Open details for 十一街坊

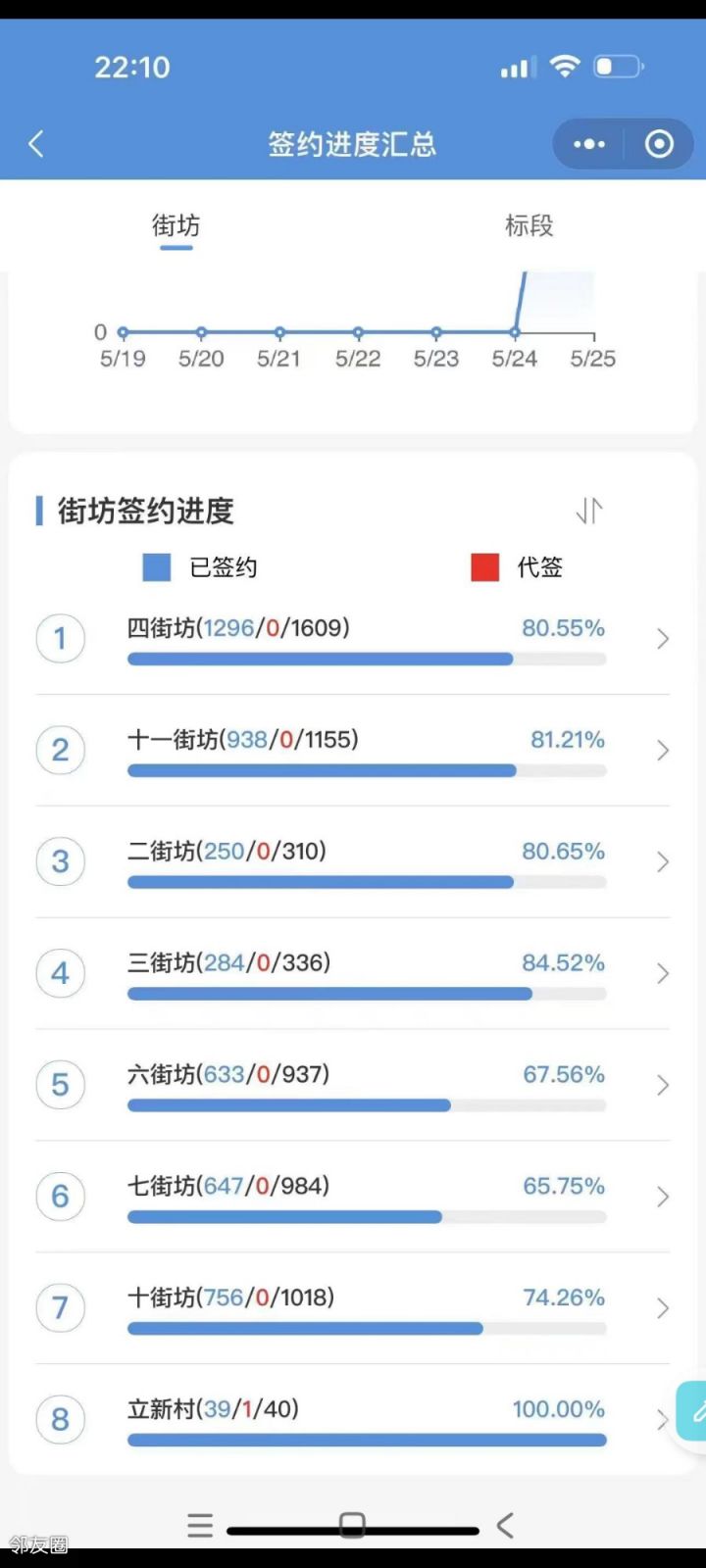(353, 751)
